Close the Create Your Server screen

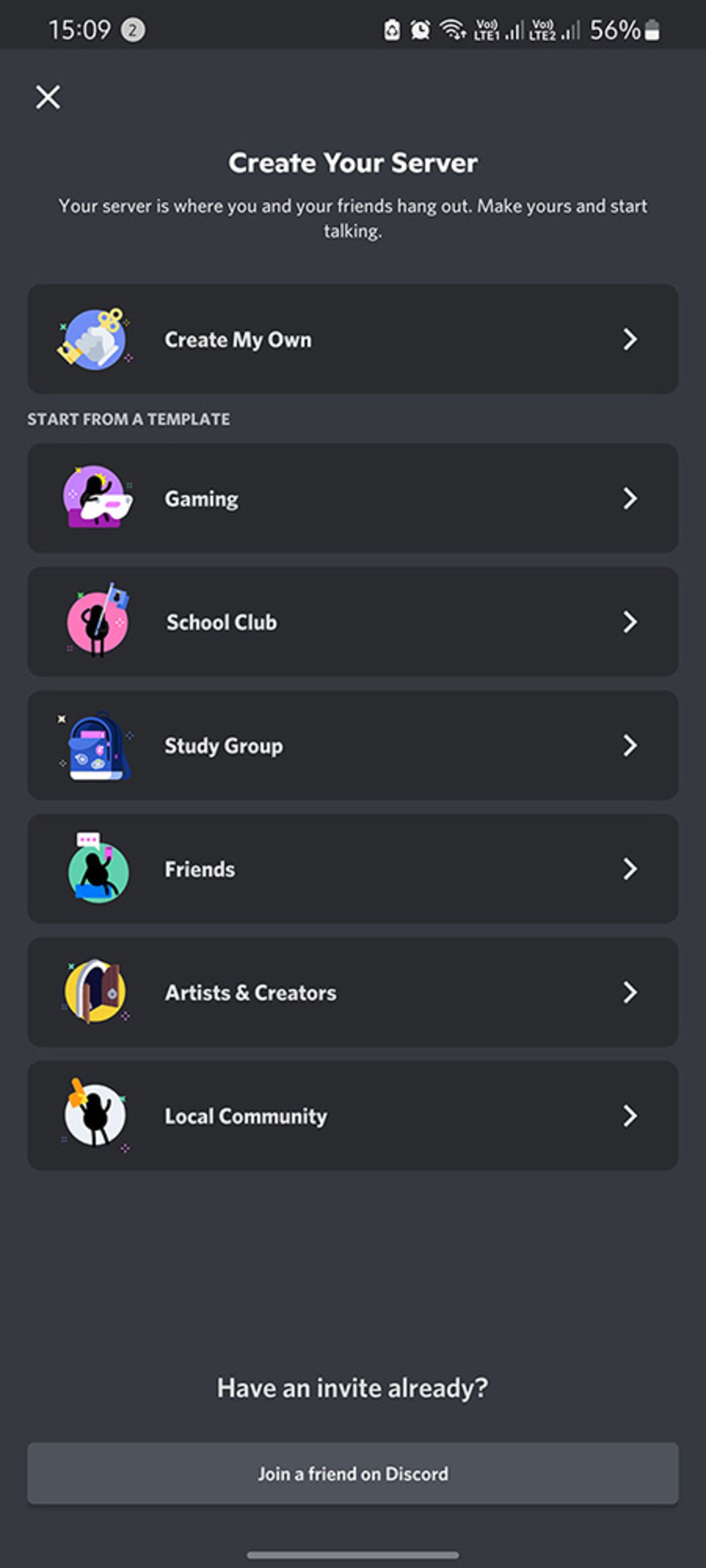(x=47, y=97)
